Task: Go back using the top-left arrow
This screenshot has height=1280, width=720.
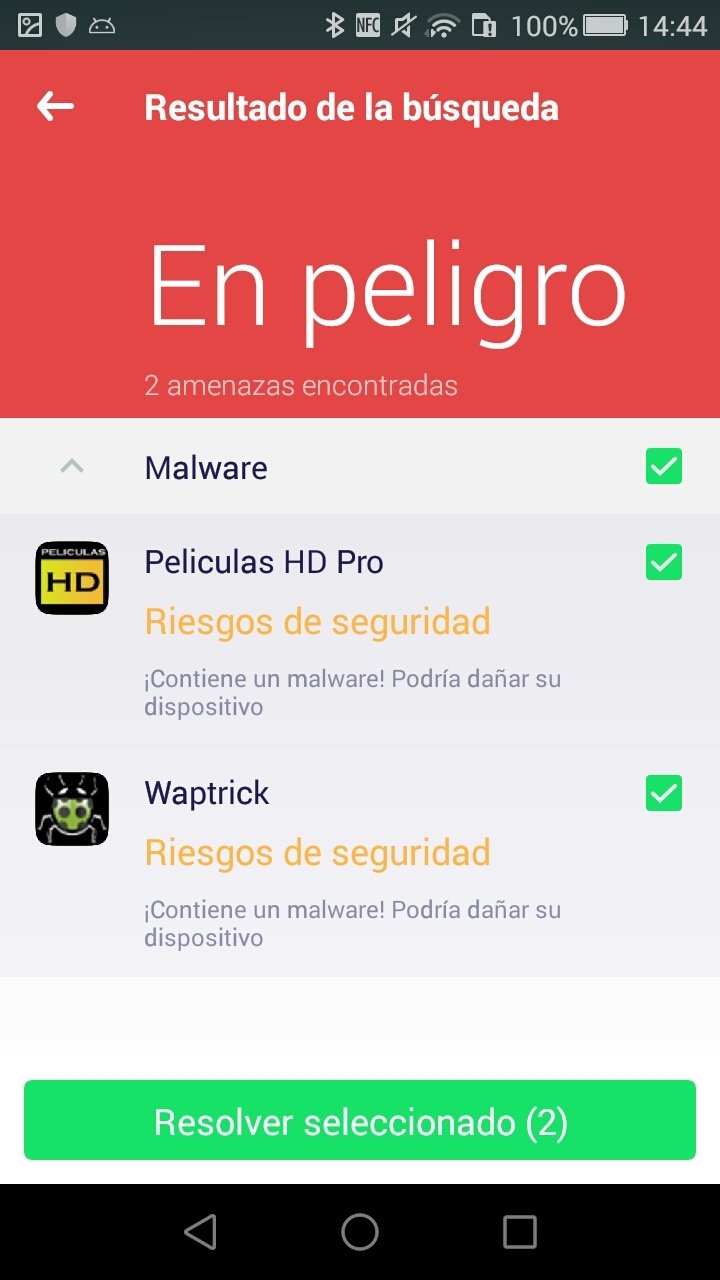Action: coord(55,106)
